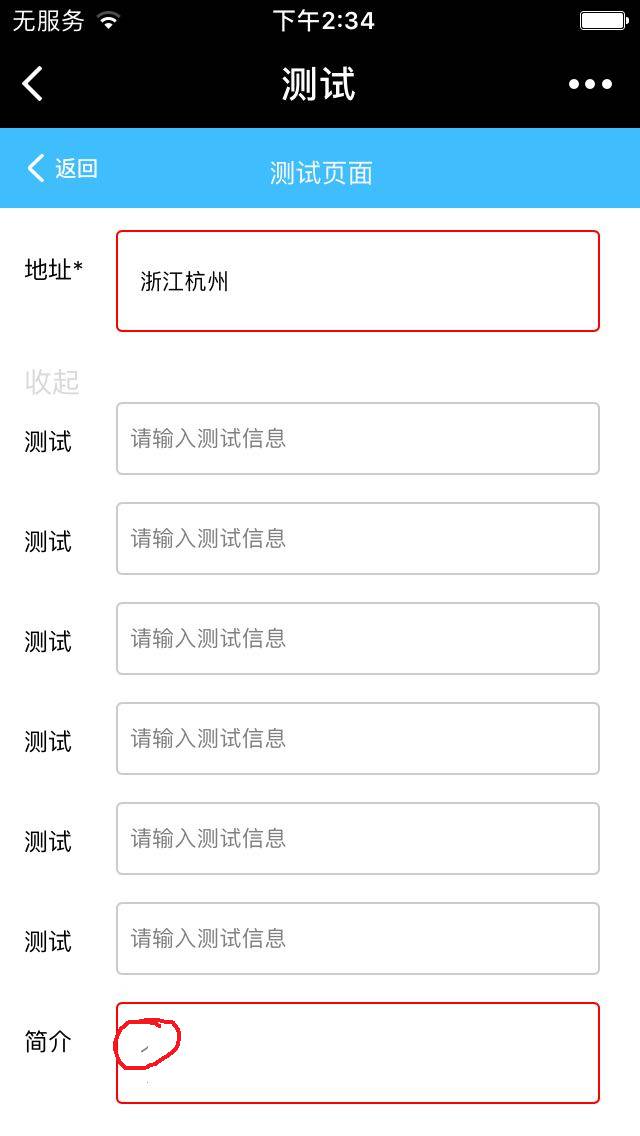Viewport: 640px width, 1136px height.
Task: Focus the 地址 field containing 浙江杭州
Action: [357, 281]
